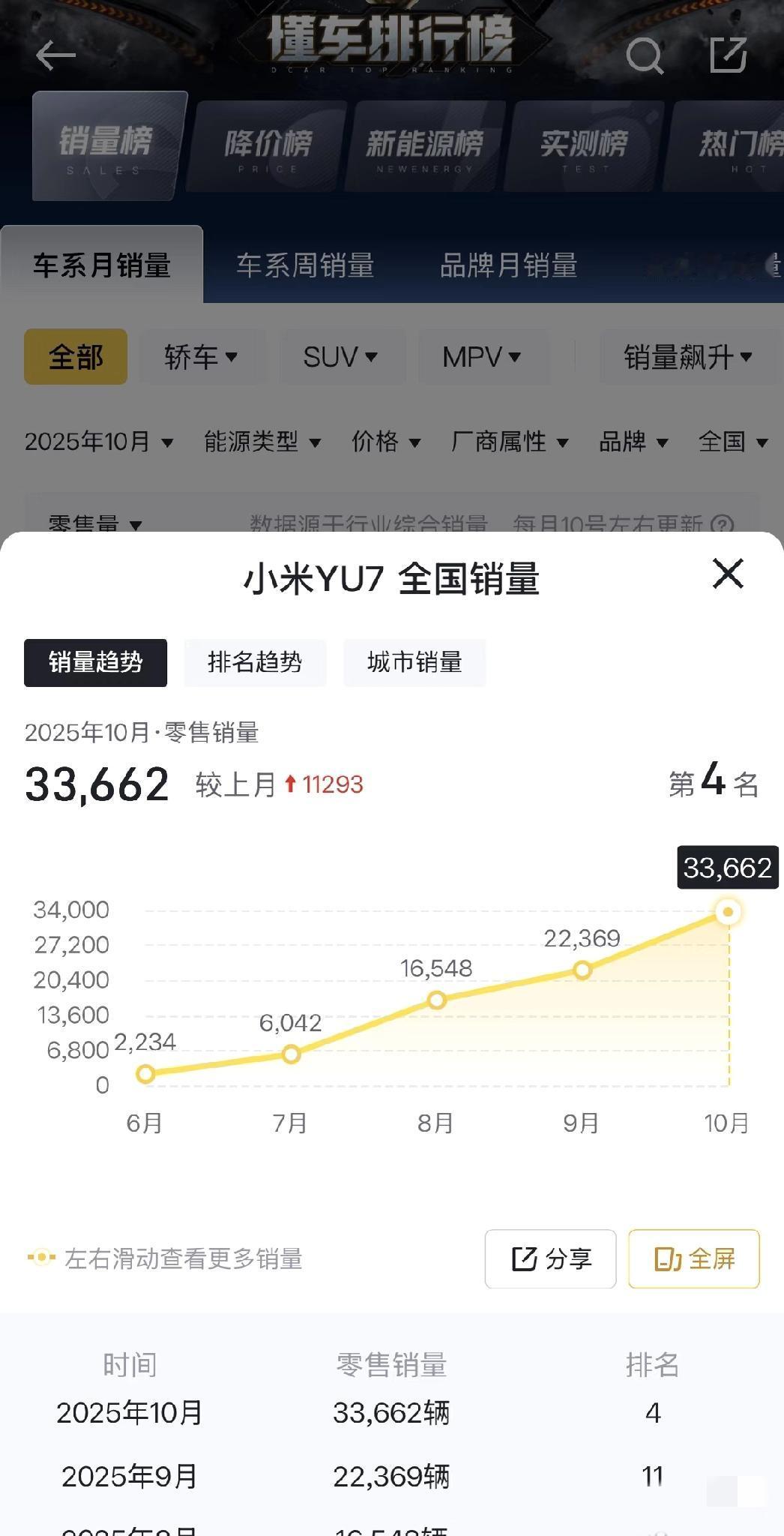The width and height of the screenshot is (784, 1536).
Task: Open the search icon
Action: click(645, 55)
